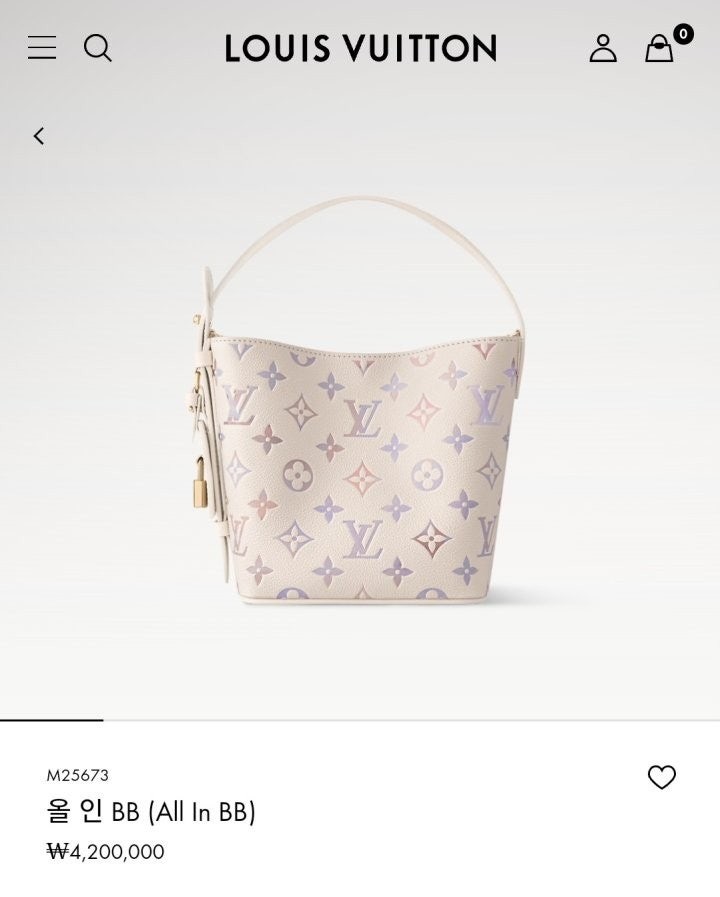Image resolution: width=720 pixels, height=897 pixels.
Task: Add All In BB to wishlist
Action: pos(662,777)
